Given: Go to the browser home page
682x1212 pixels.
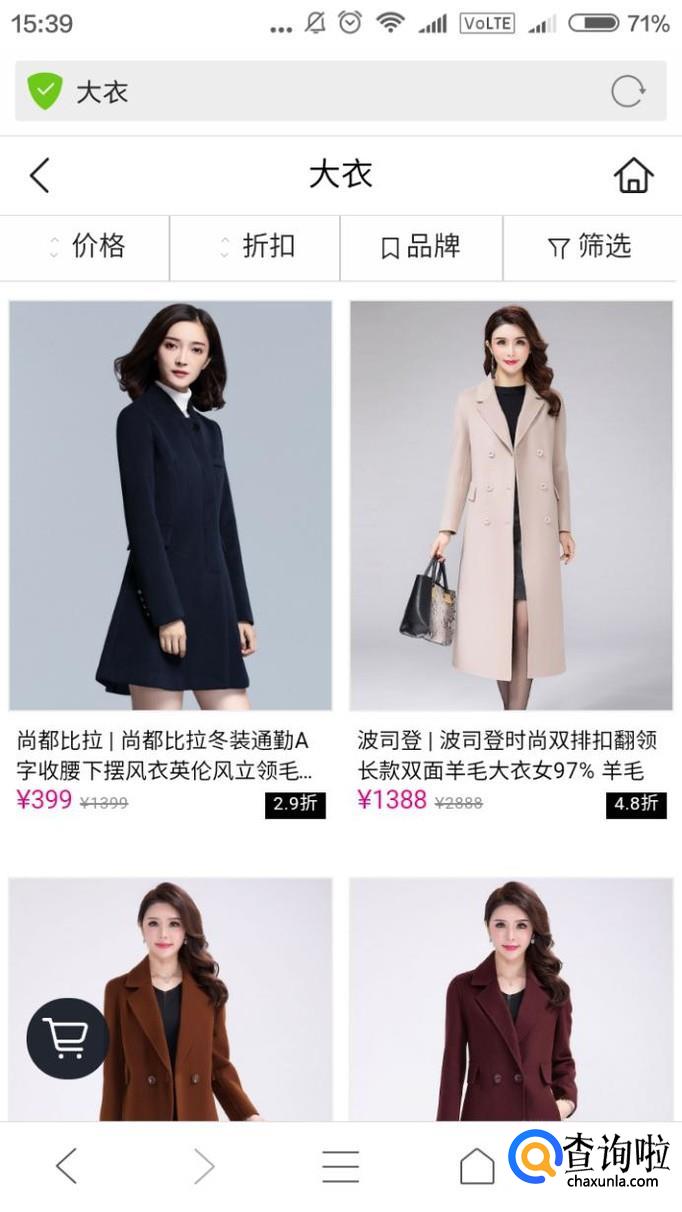Looking at the screenshot, I should coord(477,1166).
